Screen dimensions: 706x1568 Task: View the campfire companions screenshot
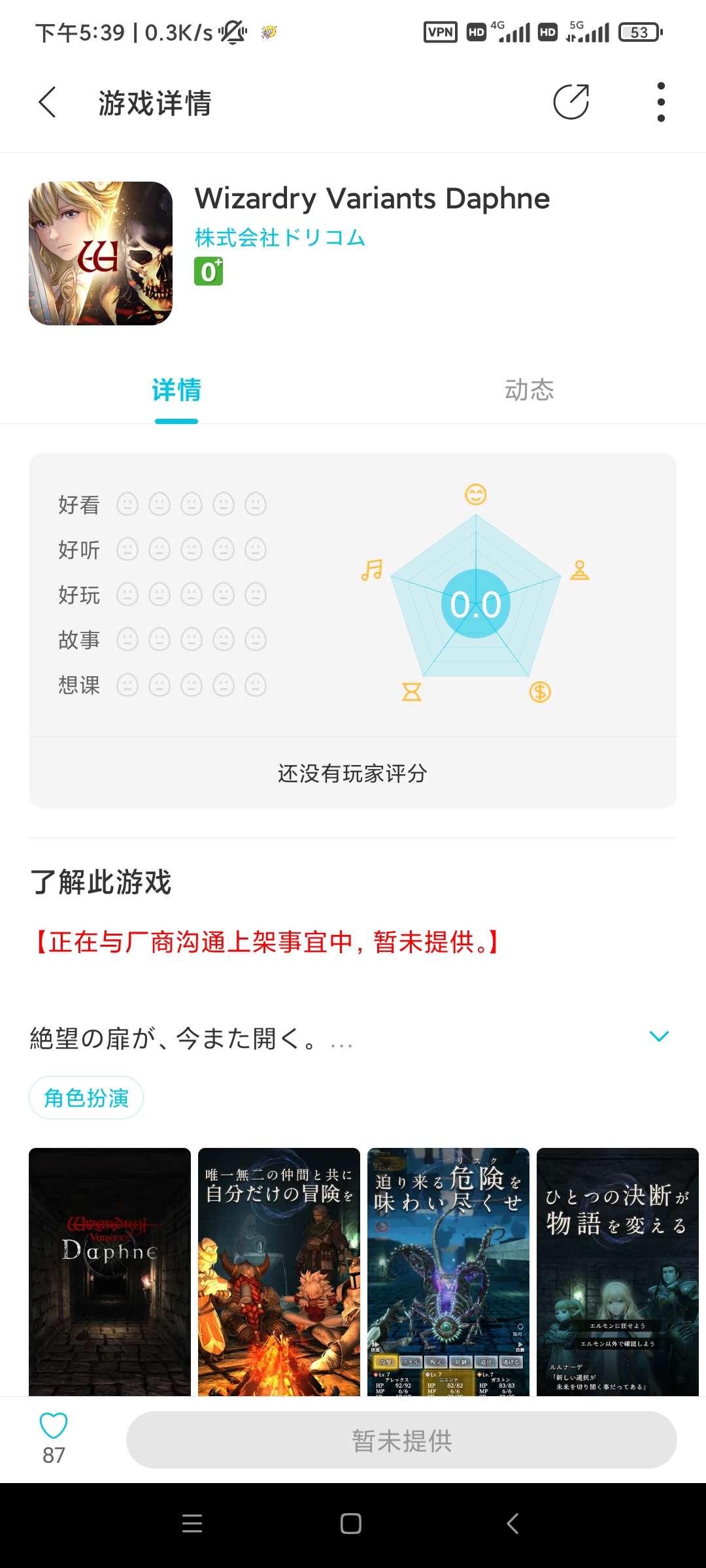pyautogui.click(x=279, y=1271)
